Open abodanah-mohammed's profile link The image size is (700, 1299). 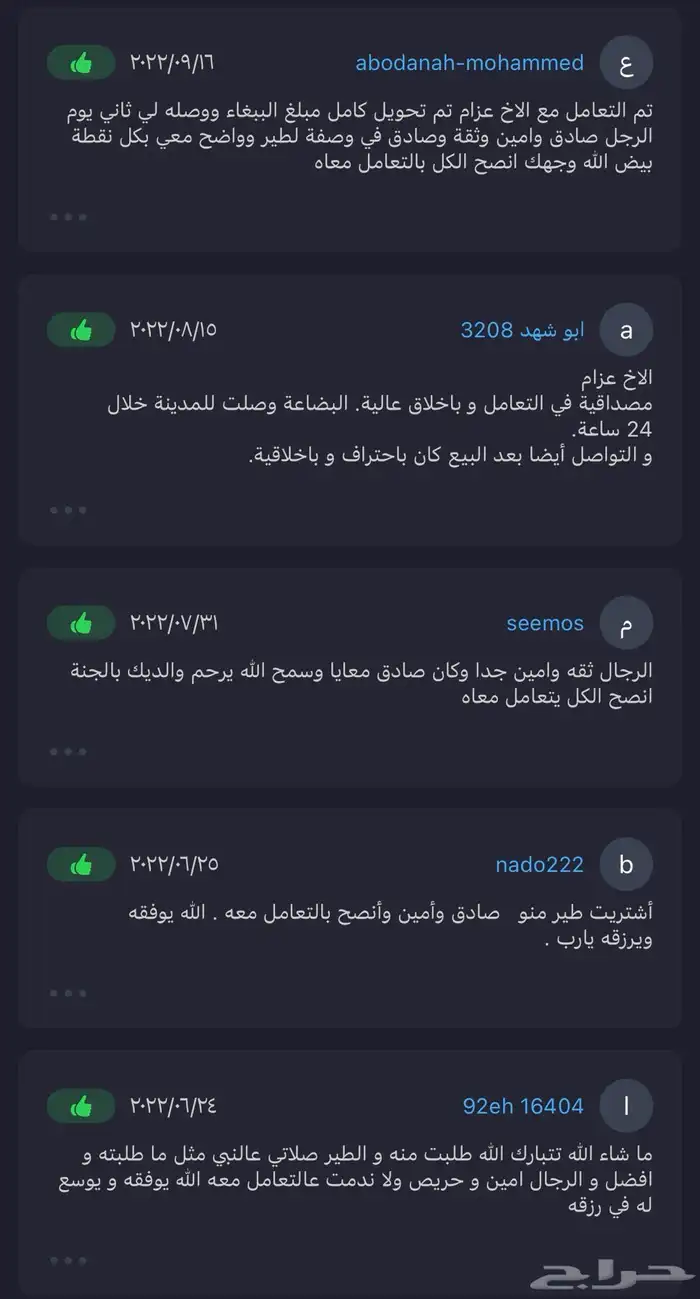click(x=469, y=63)
